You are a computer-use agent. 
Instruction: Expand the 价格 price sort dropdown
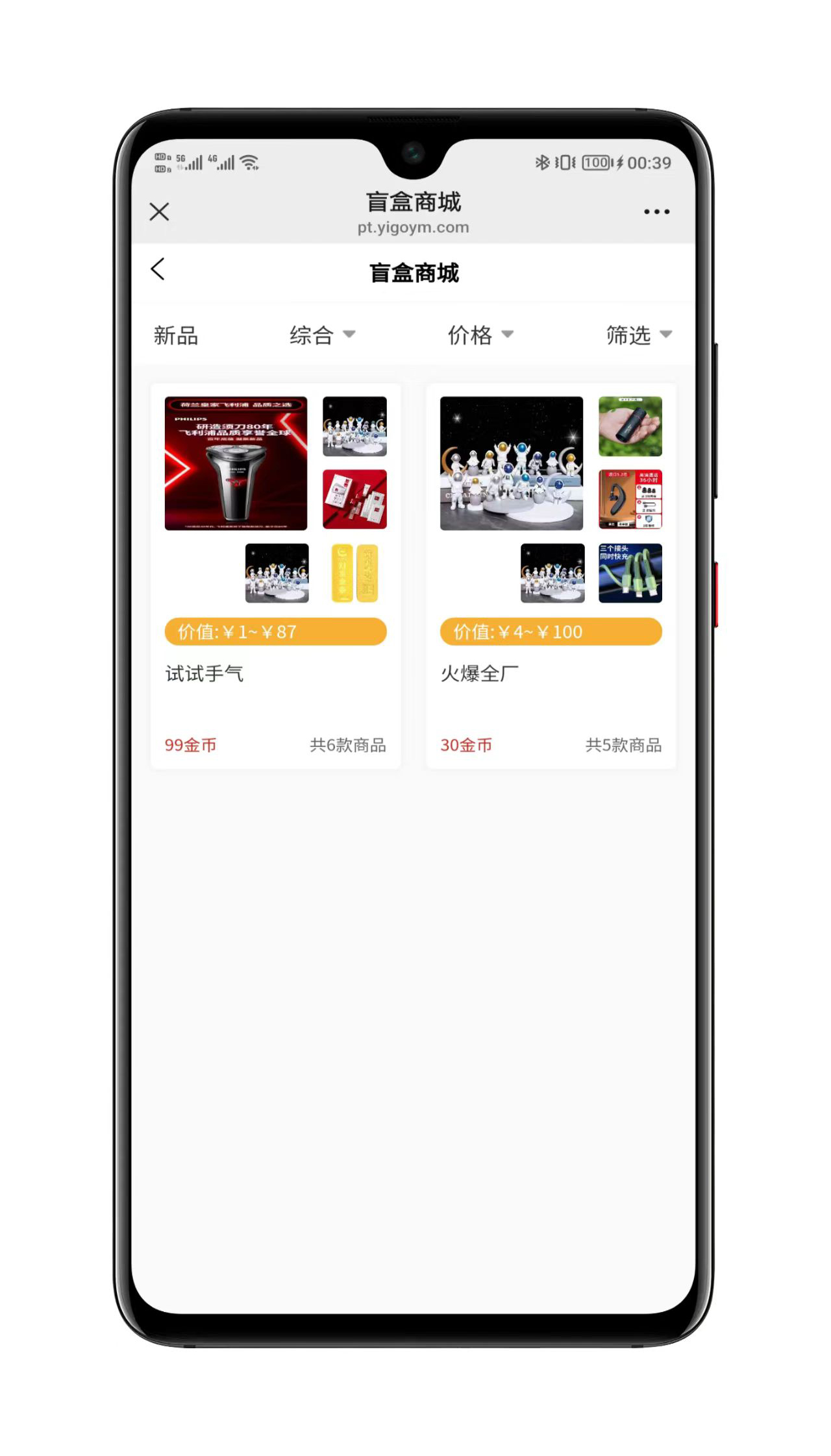[x=479, y=335]
